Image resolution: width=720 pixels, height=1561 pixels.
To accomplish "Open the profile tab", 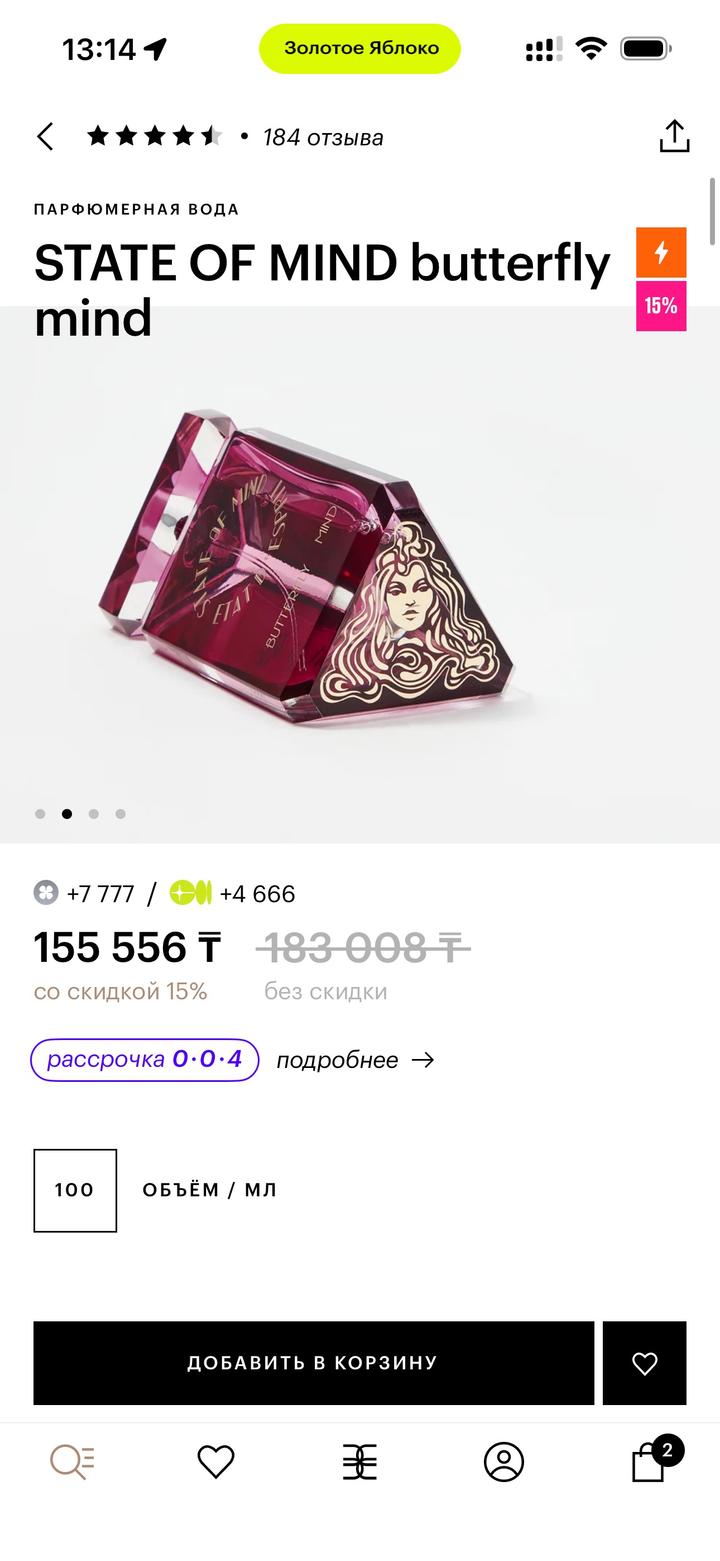I will 504,1462.
